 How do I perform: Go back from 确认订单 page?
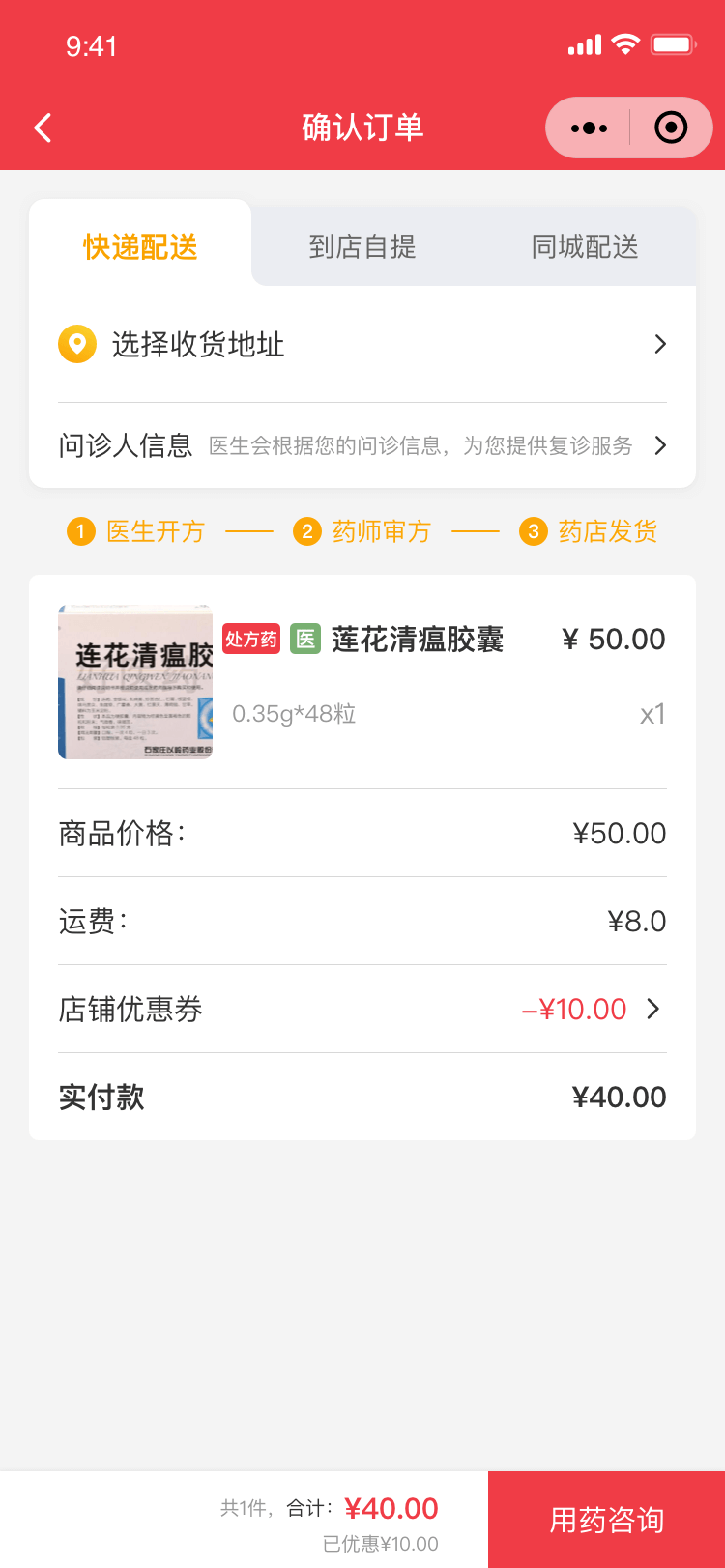click(43, 128)
